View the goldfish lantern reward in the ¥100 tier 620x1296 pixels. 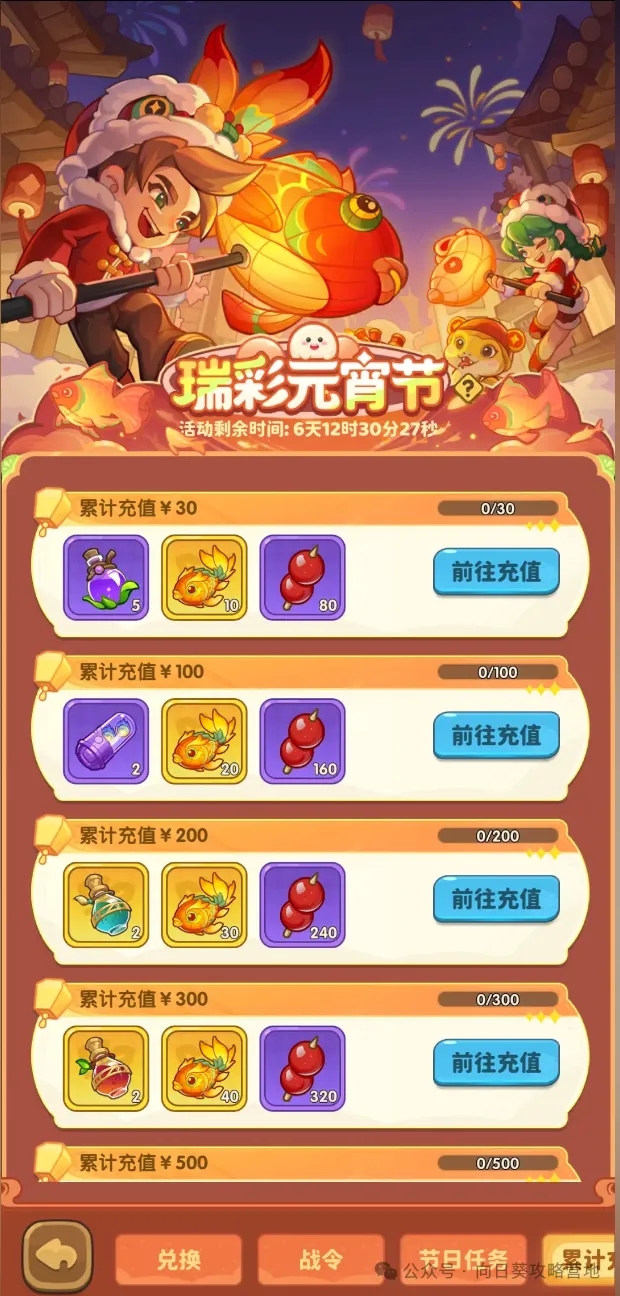(204, 742)
